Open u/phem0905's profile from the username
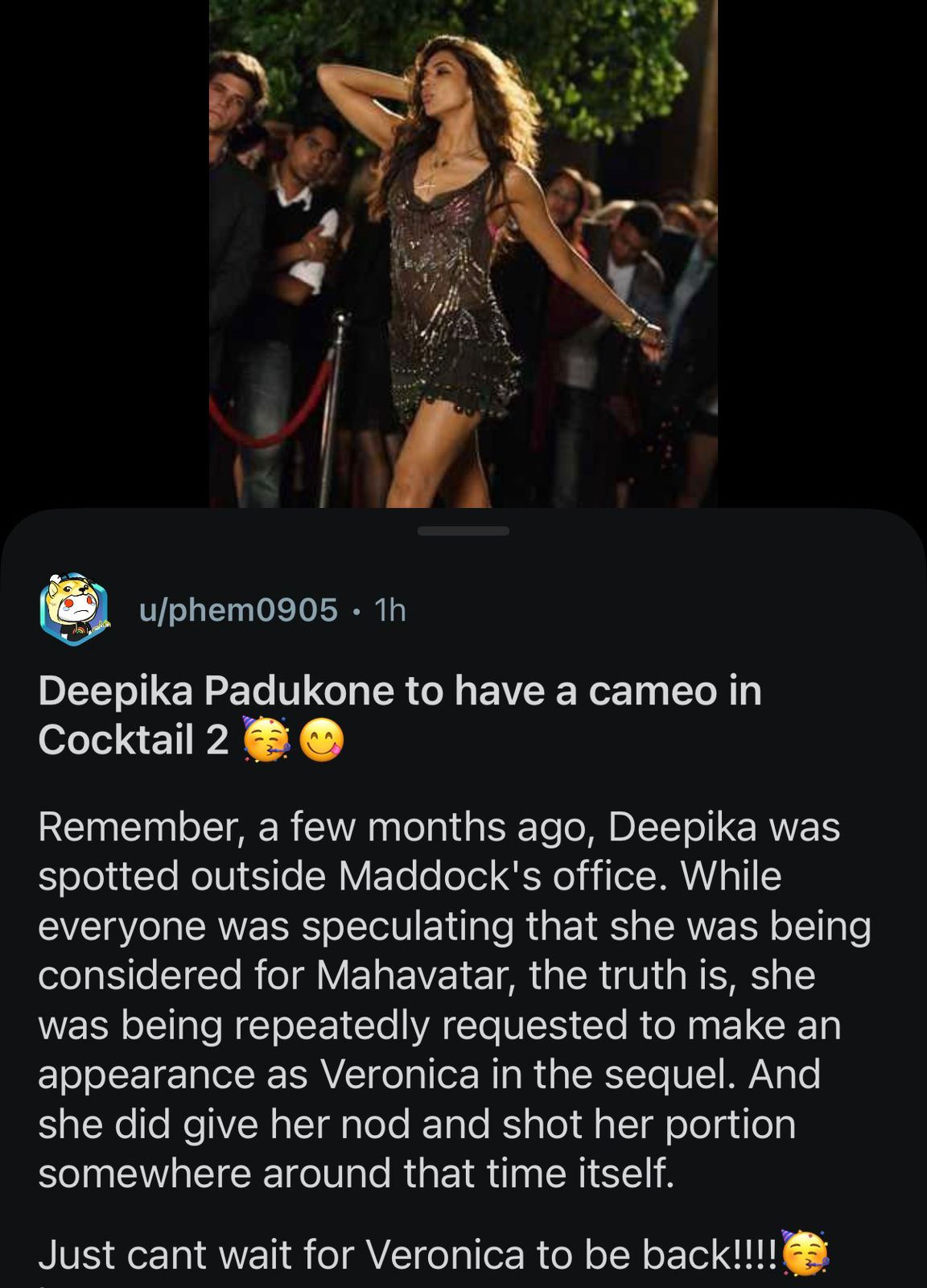Image resolution: width=927 pixels, height=1288 pixels. (x=238, y=610)
